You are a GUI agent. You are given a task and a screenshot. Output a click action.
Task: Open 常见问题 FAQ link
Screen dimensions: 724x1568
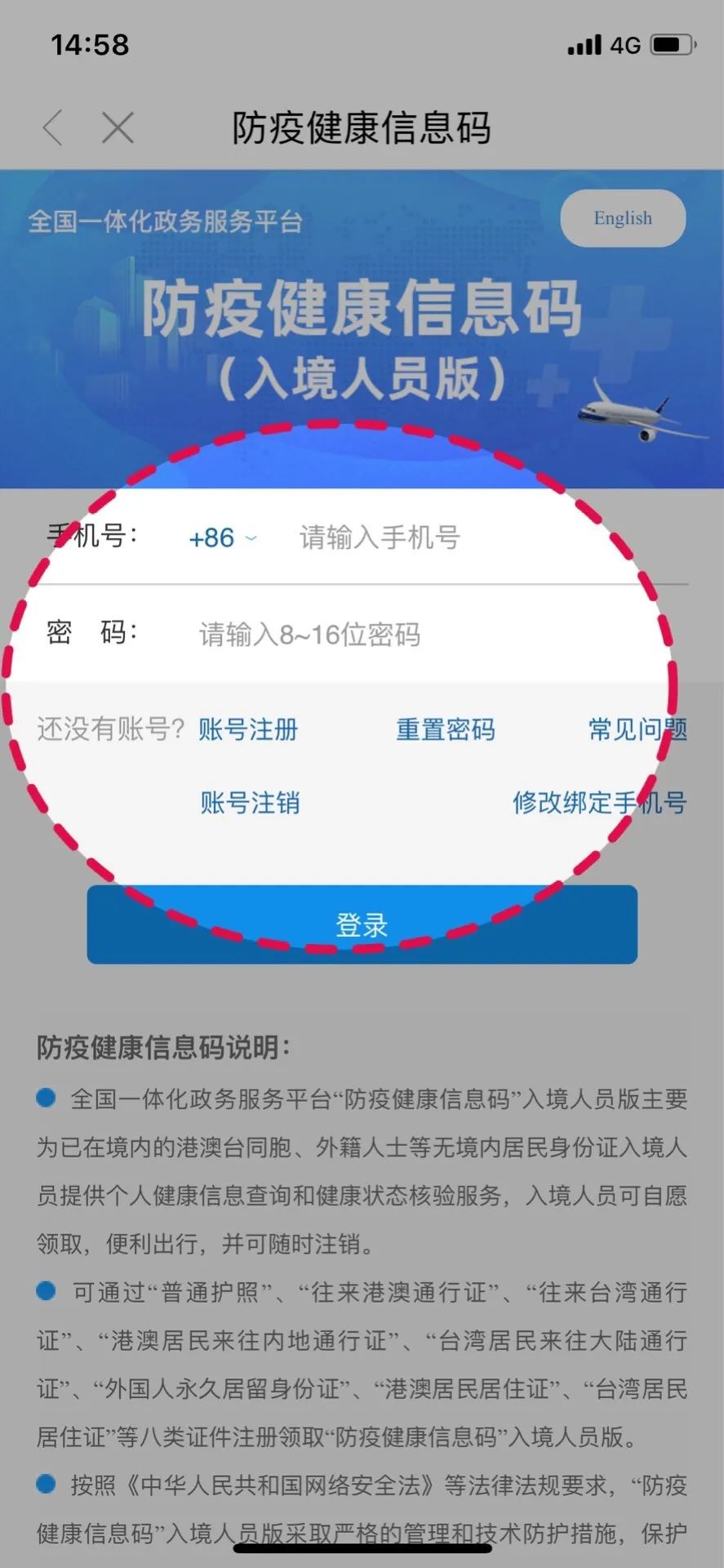click(637, 729)
